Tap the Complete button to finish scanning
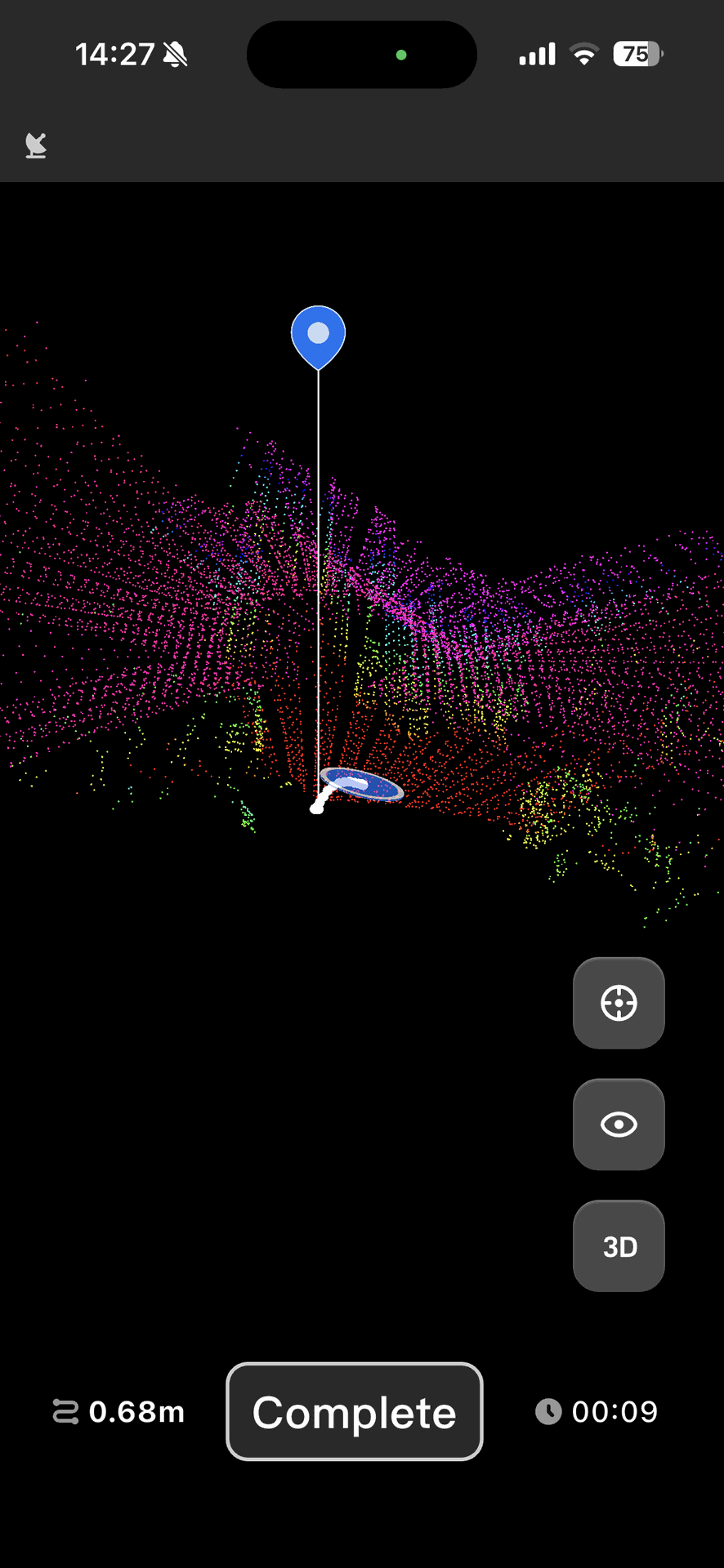 [354, 1411]
